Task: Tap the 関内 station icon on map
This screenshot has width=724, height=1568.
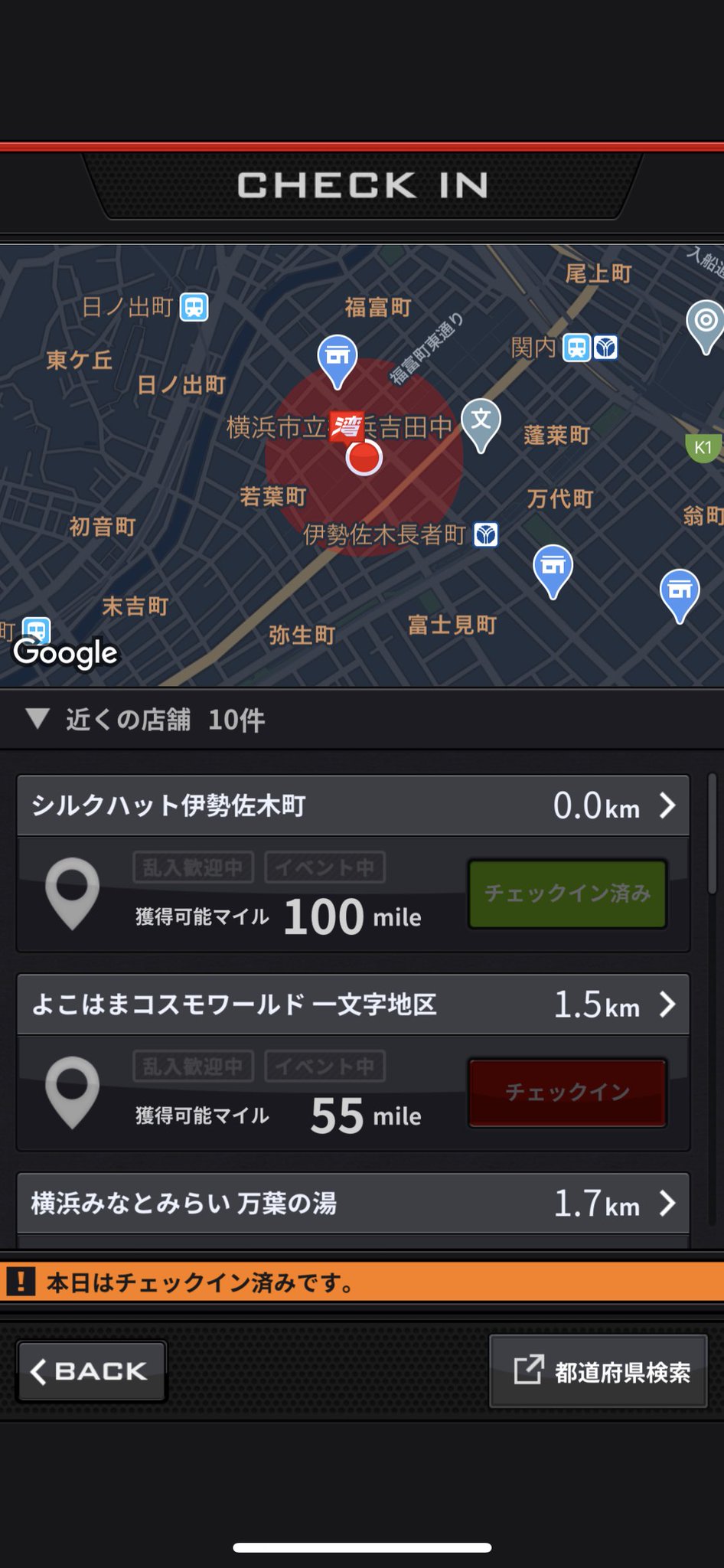Action: 577,348
